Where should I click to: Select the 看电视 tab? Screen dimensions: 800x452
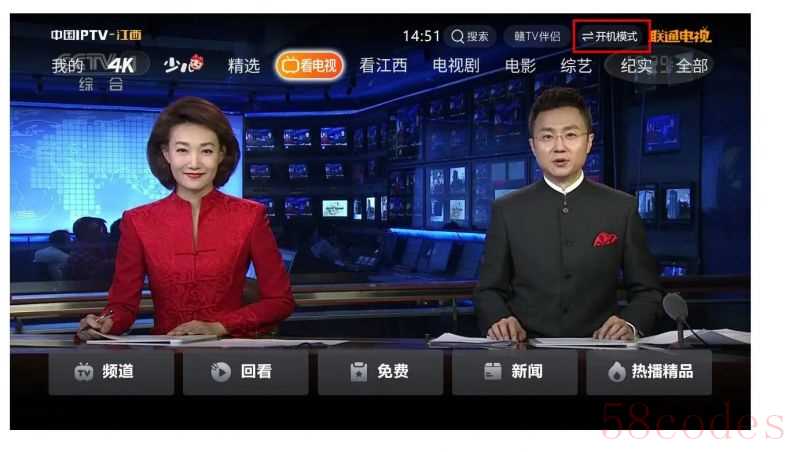tap(309, 66)
